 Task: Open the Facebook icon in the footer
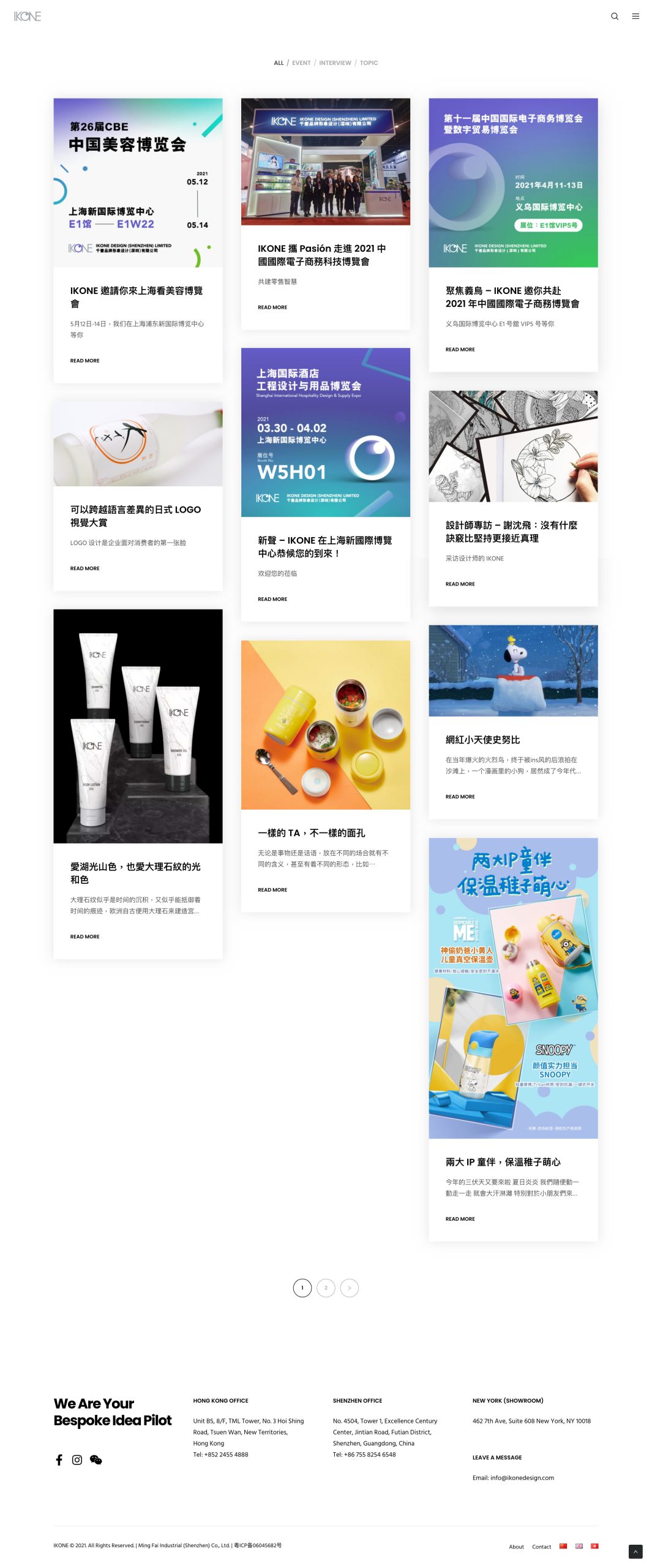click(59, 1460)
